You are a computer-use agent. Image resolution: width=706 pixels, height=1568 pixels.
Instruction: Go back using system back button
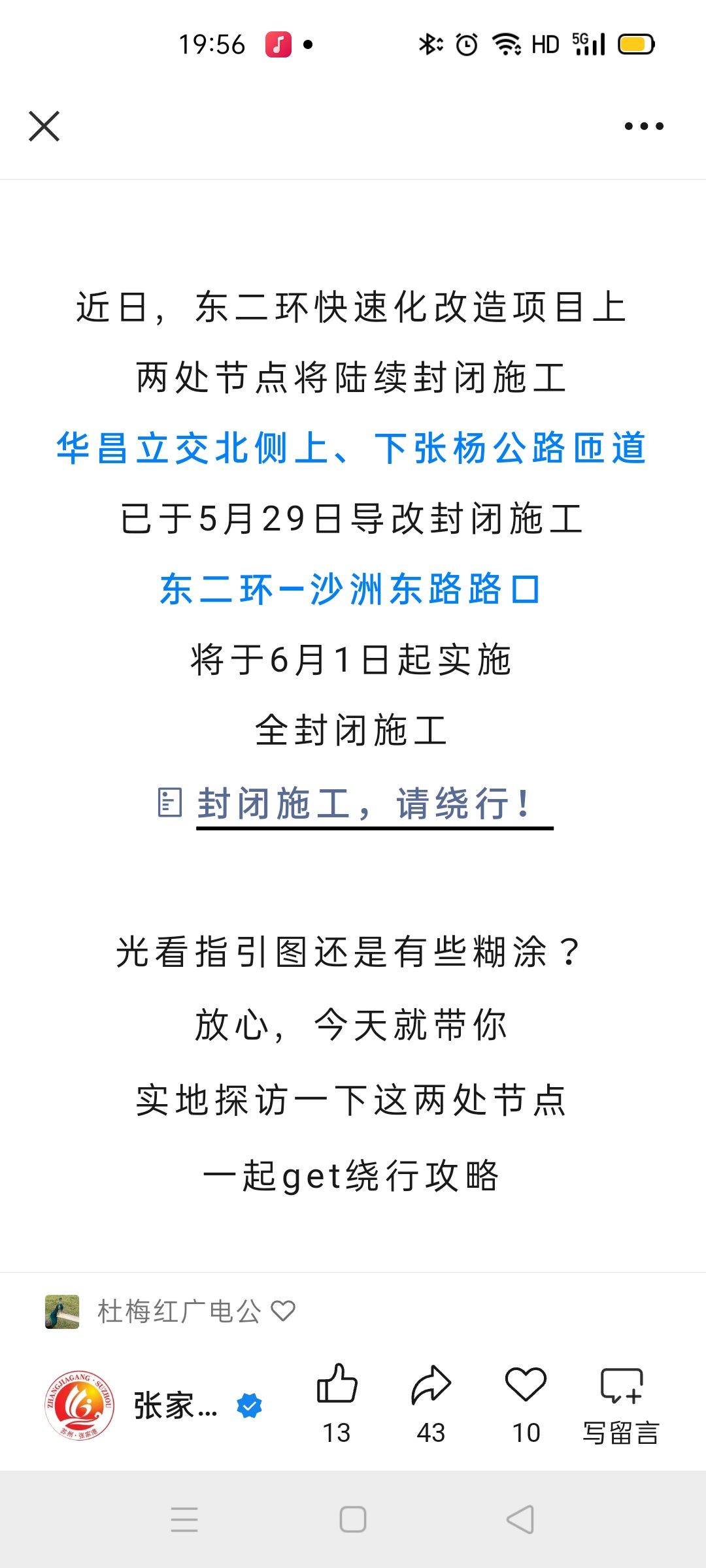(x=521, y=1519)
